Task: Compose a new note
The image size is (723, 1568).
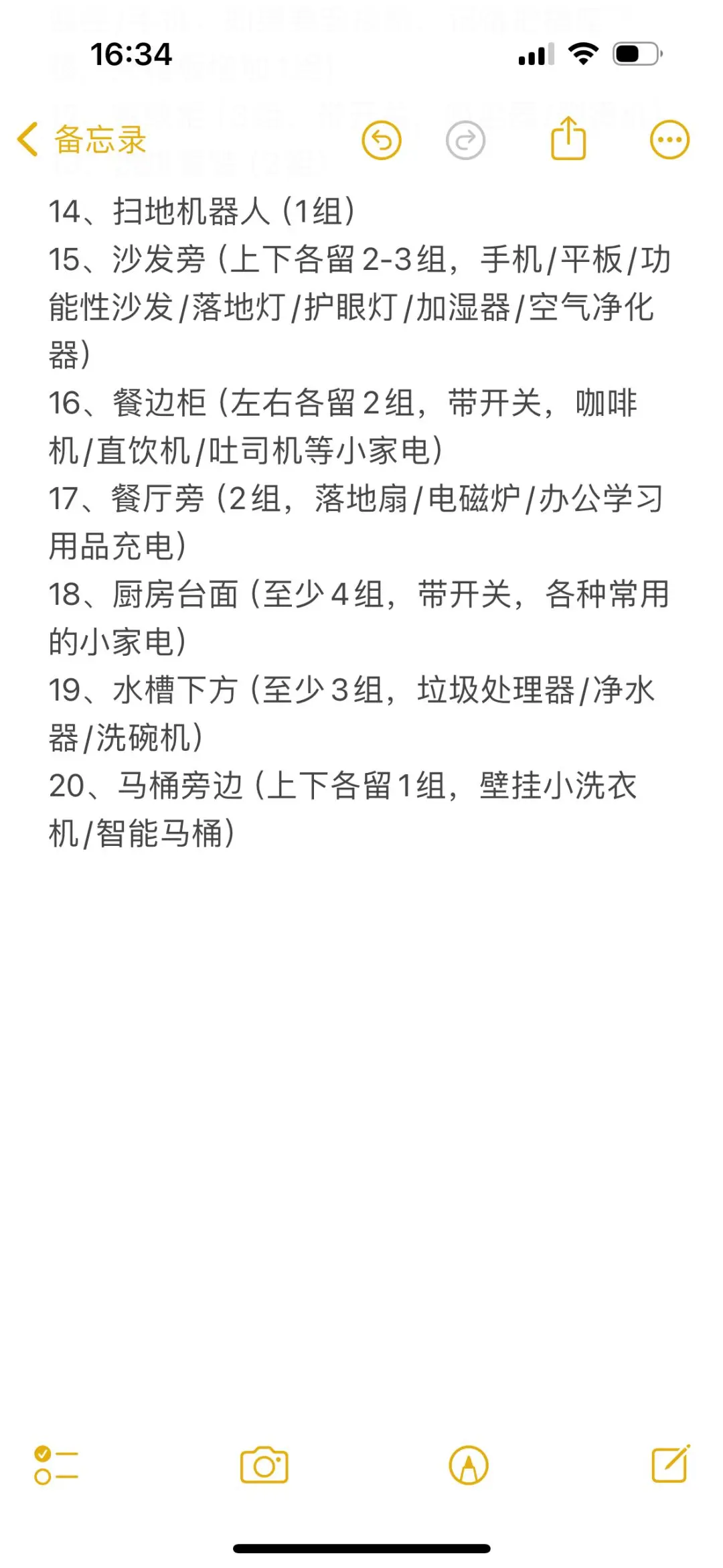Action: pyautogui.click(x=670, y=1464)
